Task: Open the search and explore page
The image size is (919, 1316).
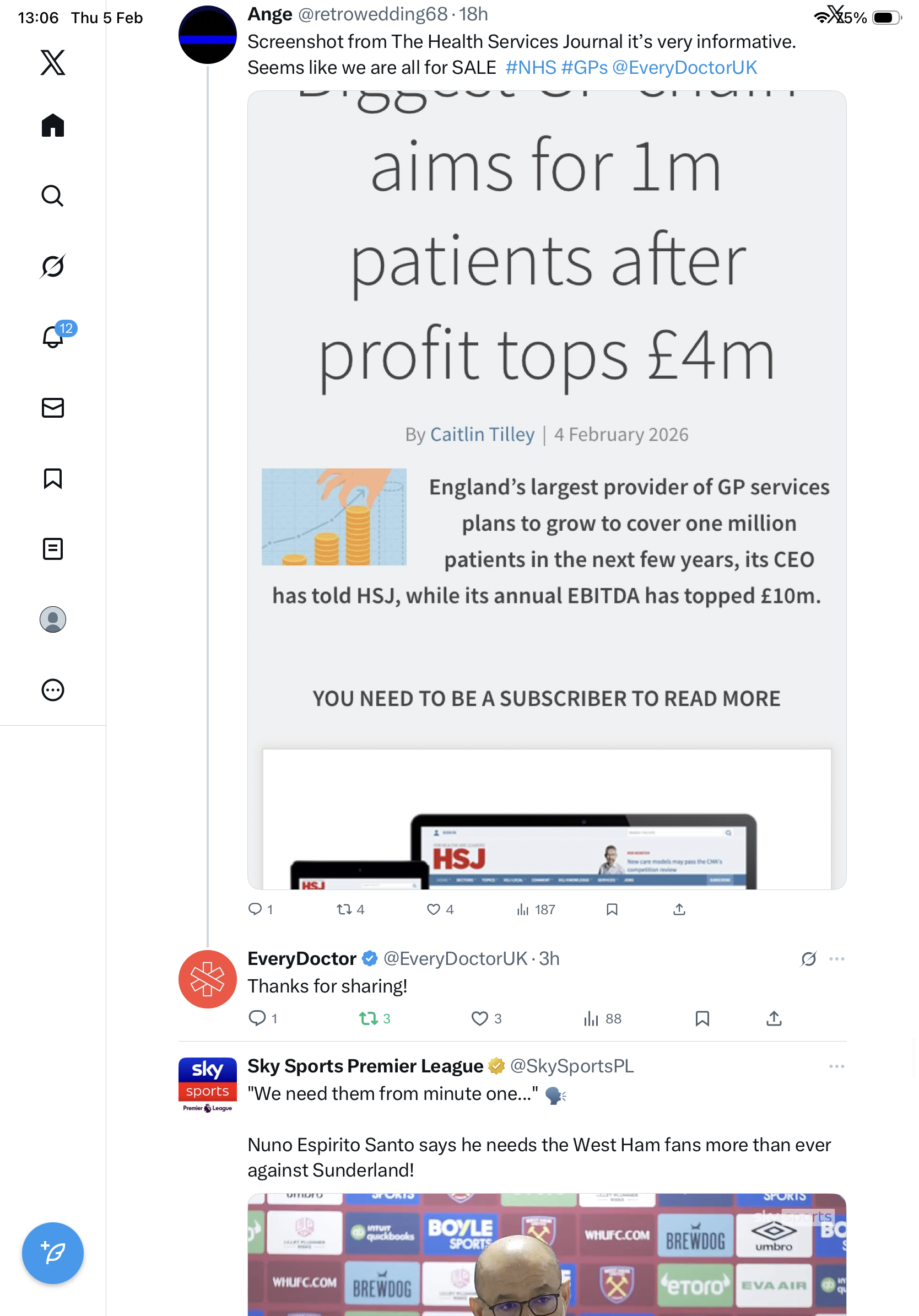Action: [x=53, y=196]
